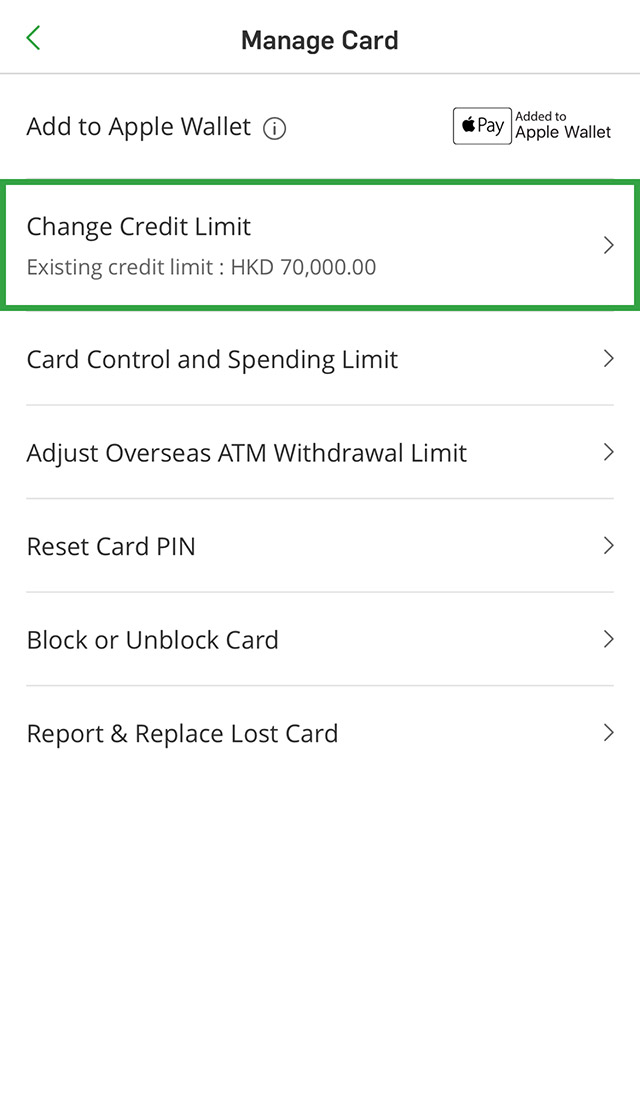Open Card Control and Spending Limit
Screen dimensions: 640x1100
coord(320,359)
